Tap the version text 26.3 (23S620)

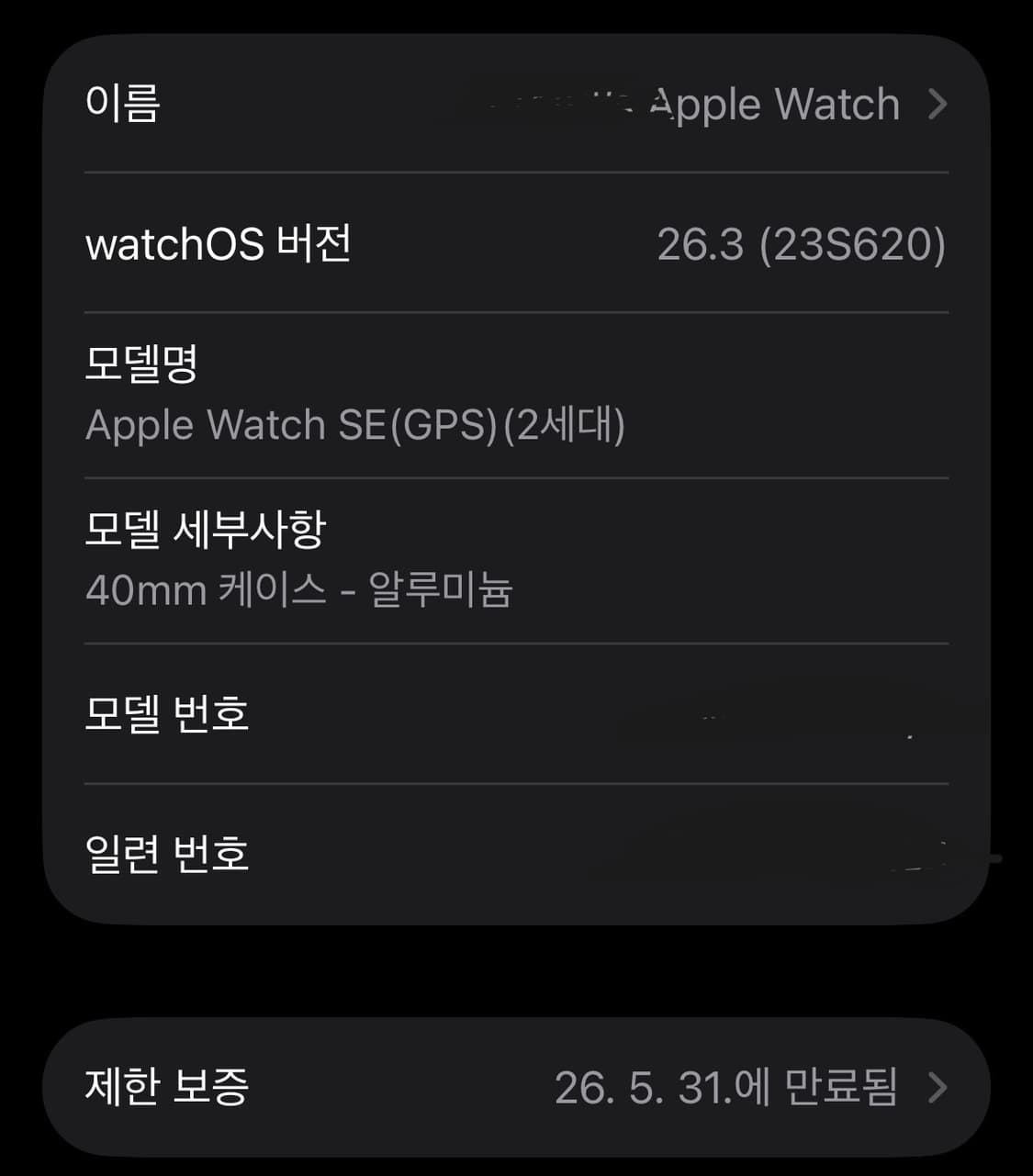tap(801, 243)
